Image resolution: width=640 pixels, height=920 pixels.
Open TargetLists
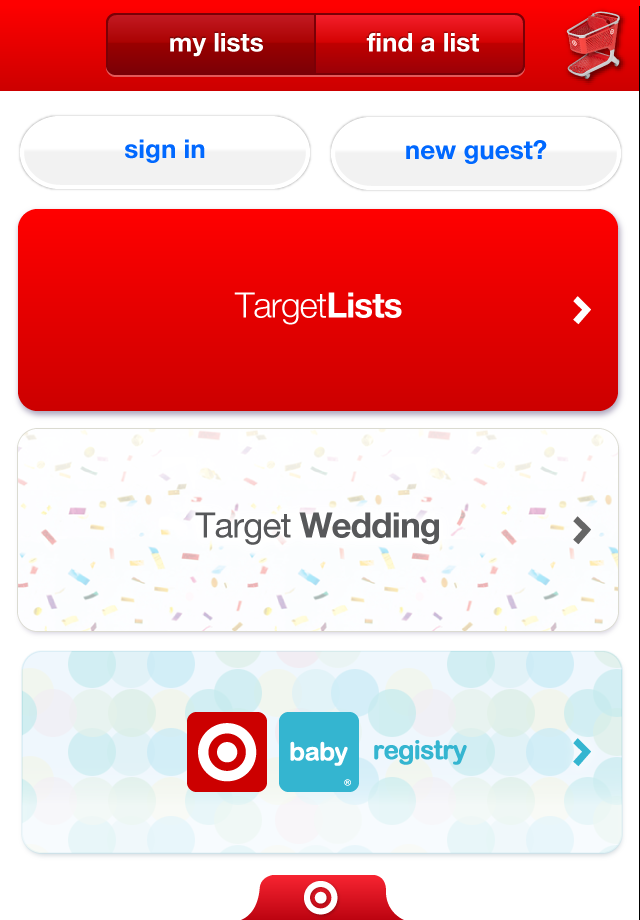pos(318,309)
